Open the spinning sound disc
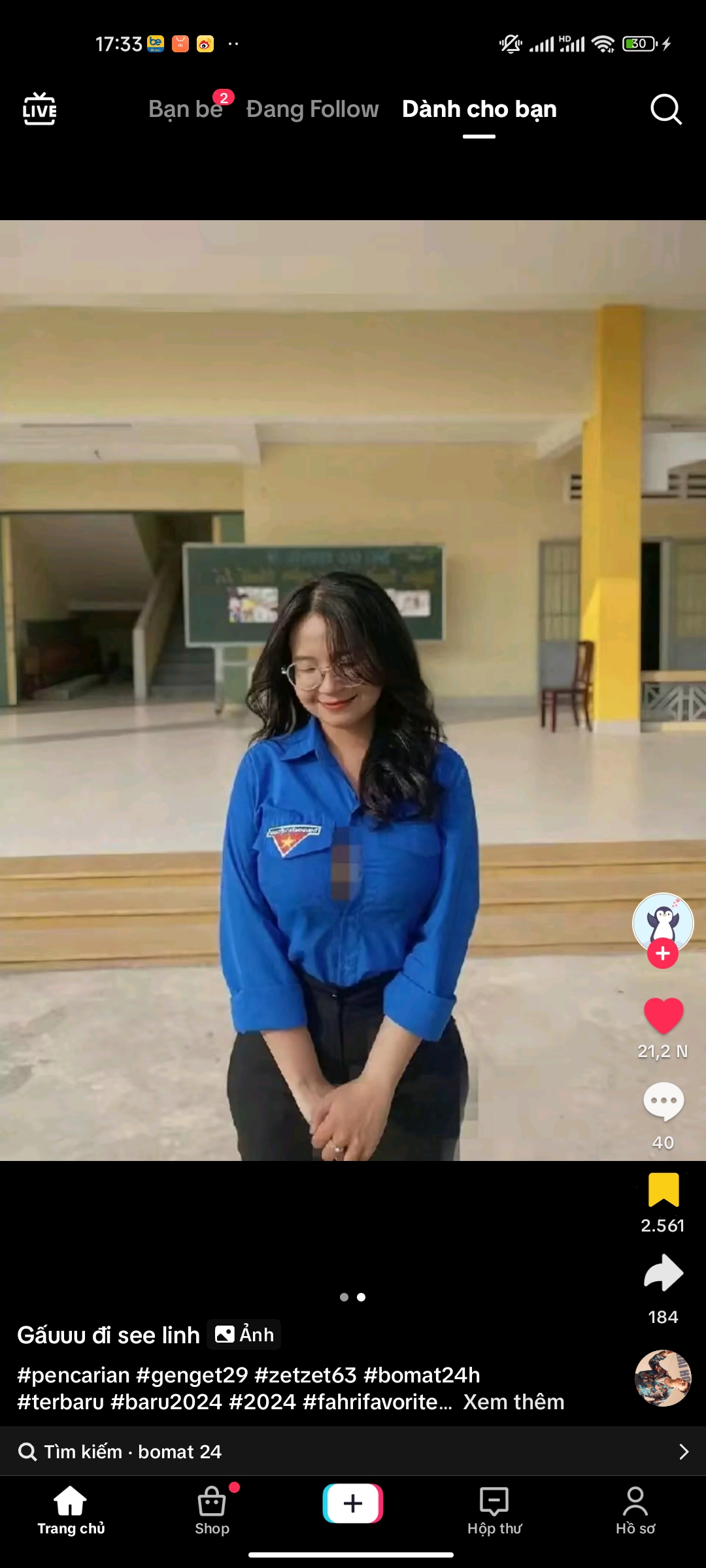The height and width of the screenshot is (1568, 706). point(663,1378)
